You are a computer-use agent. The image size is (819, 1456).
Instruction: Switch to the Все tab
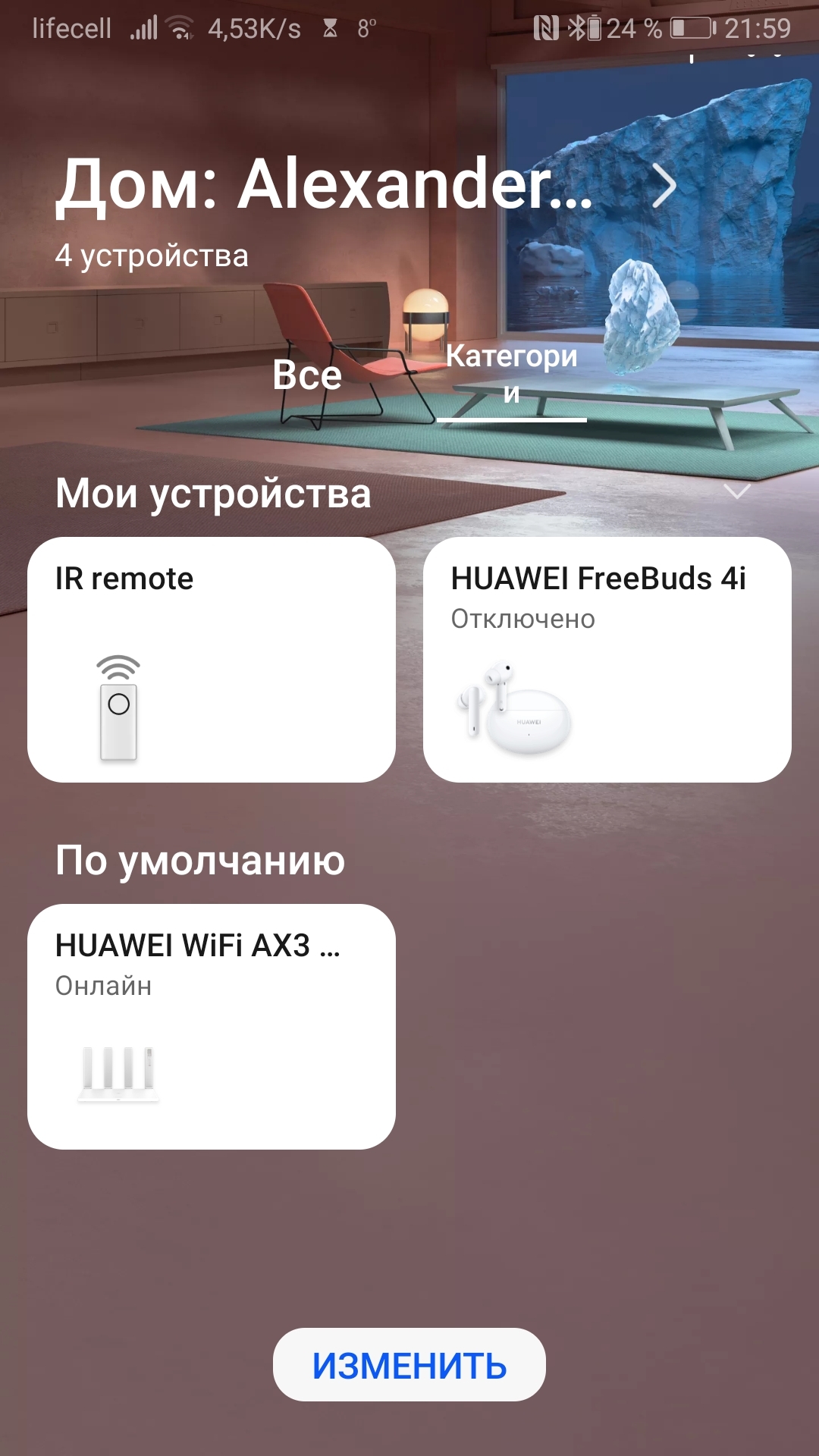pos(307,375)
